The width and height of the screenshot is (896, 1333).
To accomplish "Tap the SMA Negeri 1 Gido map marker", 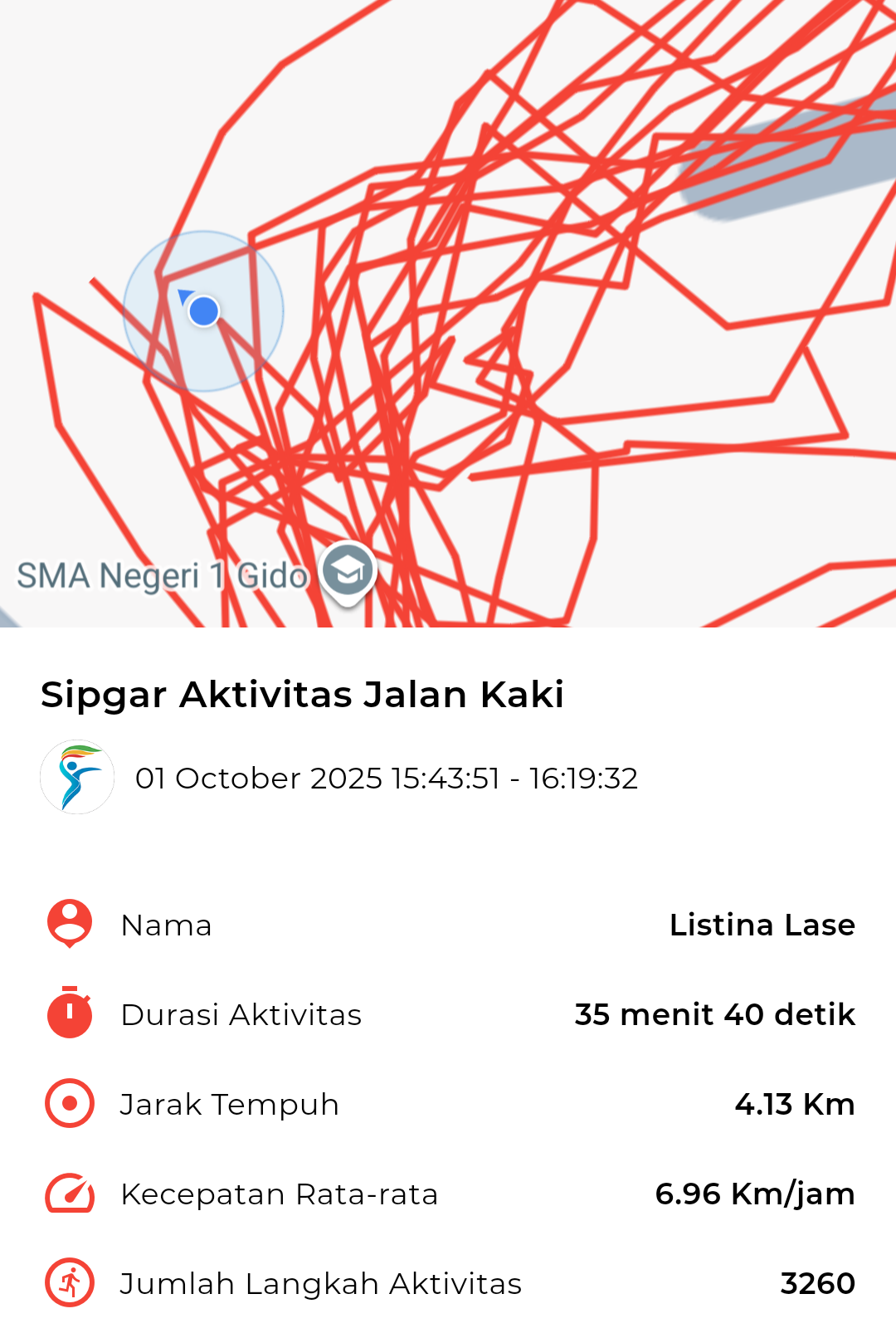I will click(x=348, y=571).
